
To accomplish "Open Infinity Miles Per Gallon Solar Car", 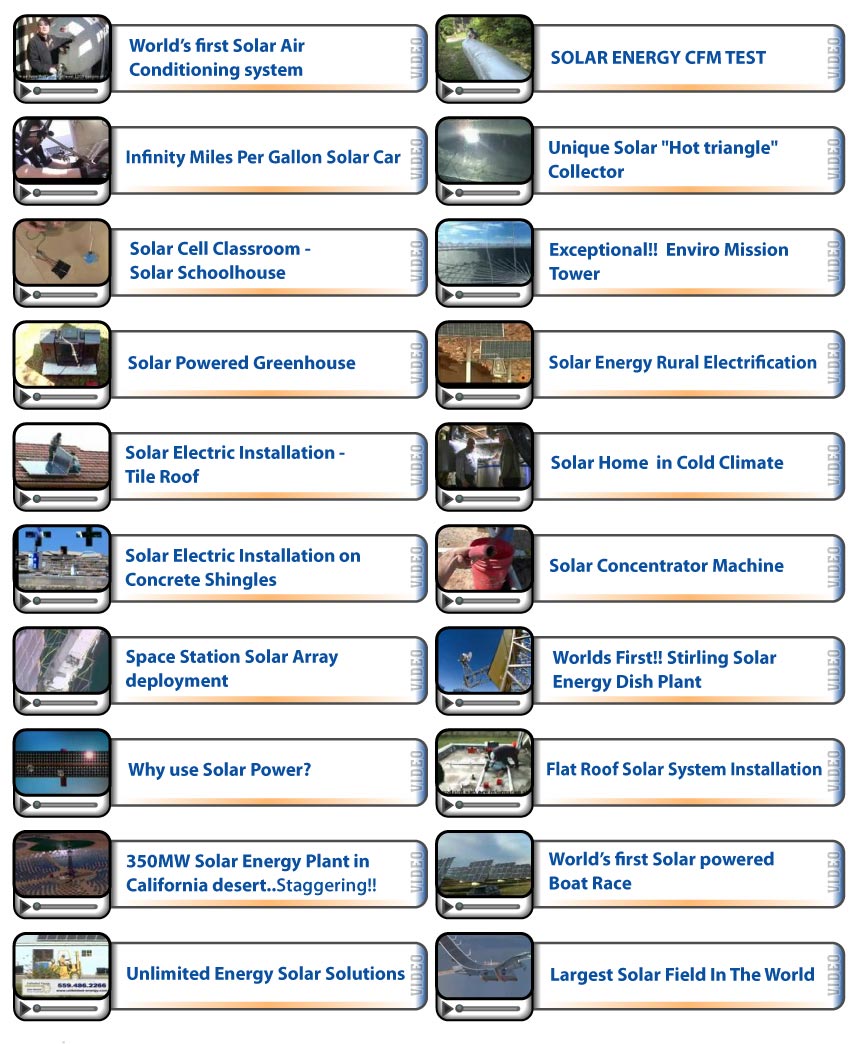I will (262, 157).
